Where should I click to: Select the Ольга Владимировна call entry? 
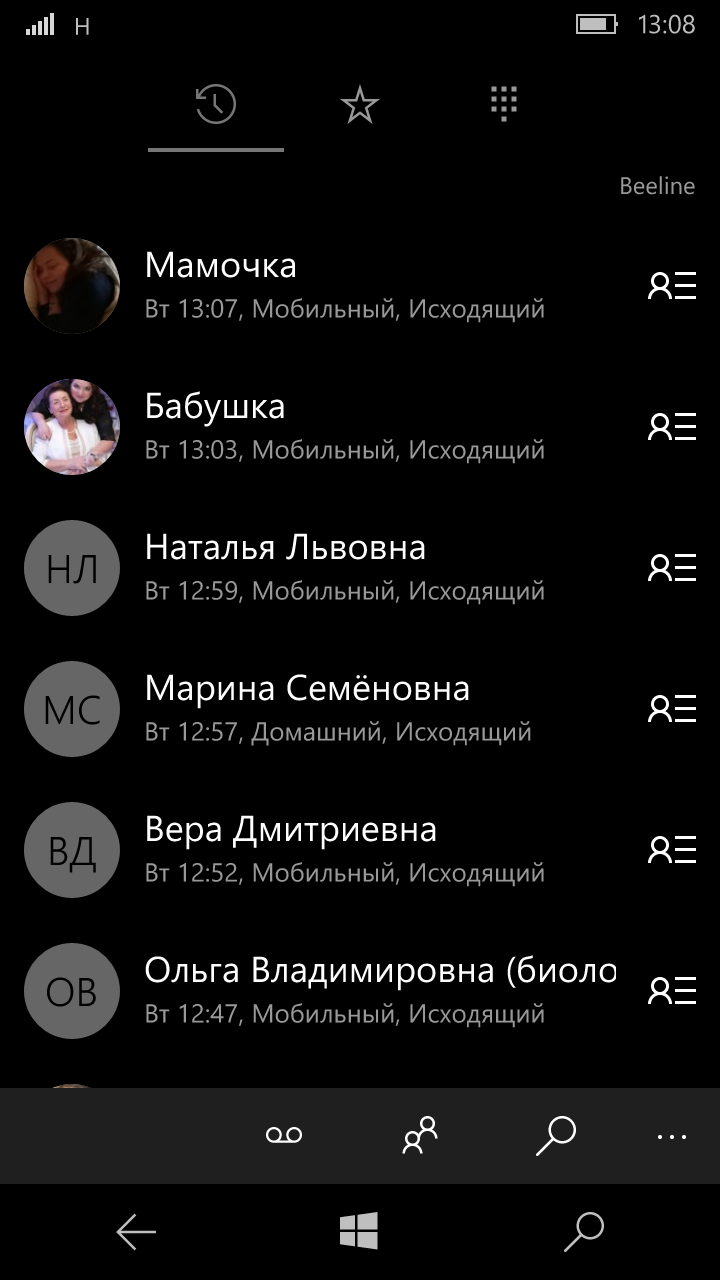coord(344,991)
